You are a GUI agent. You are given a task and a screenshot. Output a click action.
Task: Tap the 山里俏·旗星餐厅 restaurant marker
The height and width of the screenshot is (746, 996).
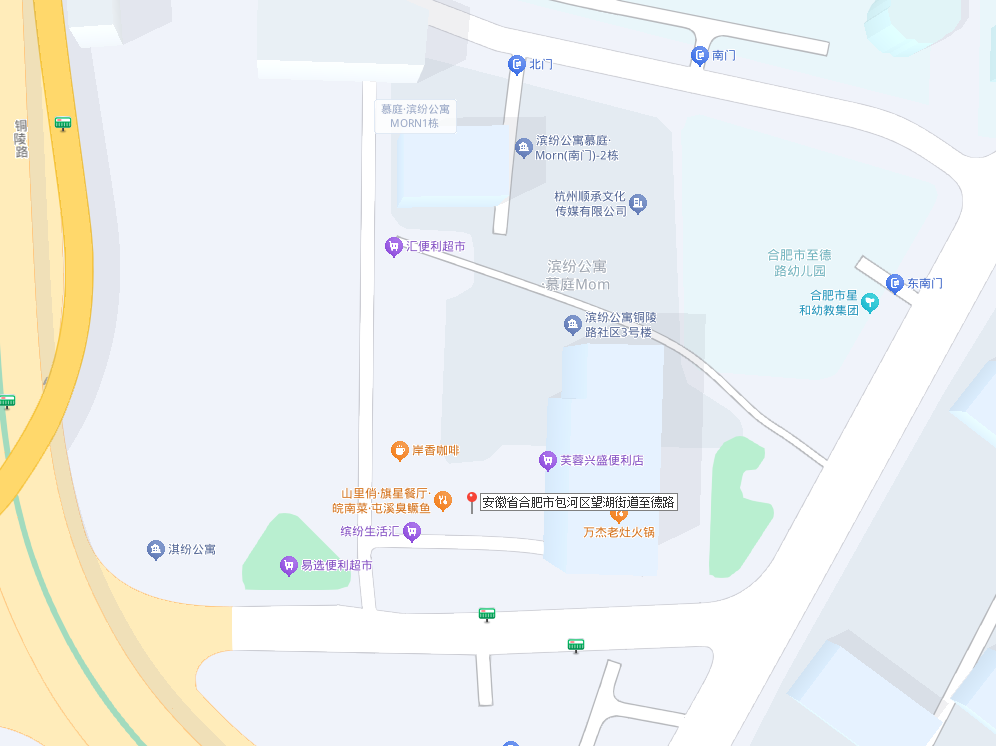[x=443, y=500]
